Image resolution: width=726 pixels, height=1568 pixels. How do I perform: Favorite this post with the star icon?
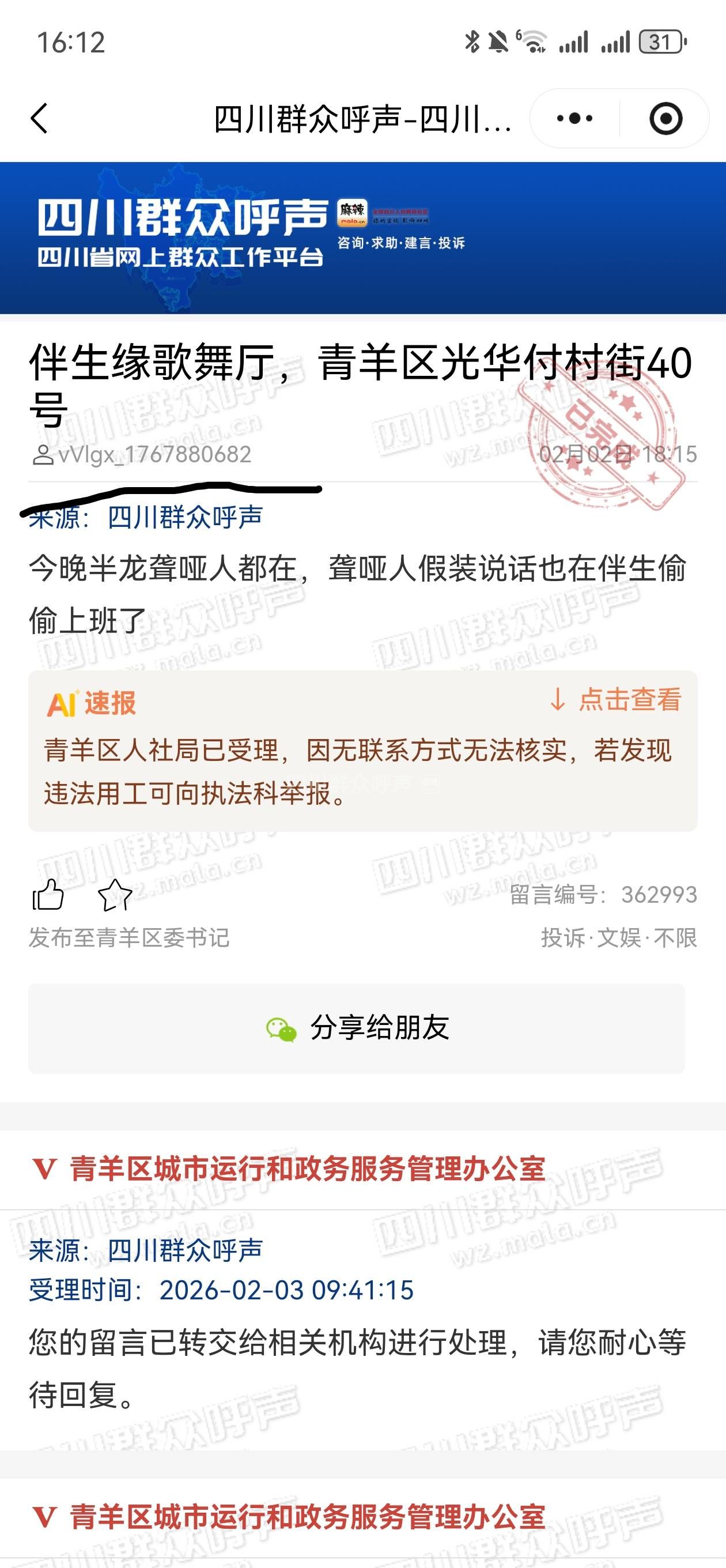click(x=115, y=895)
